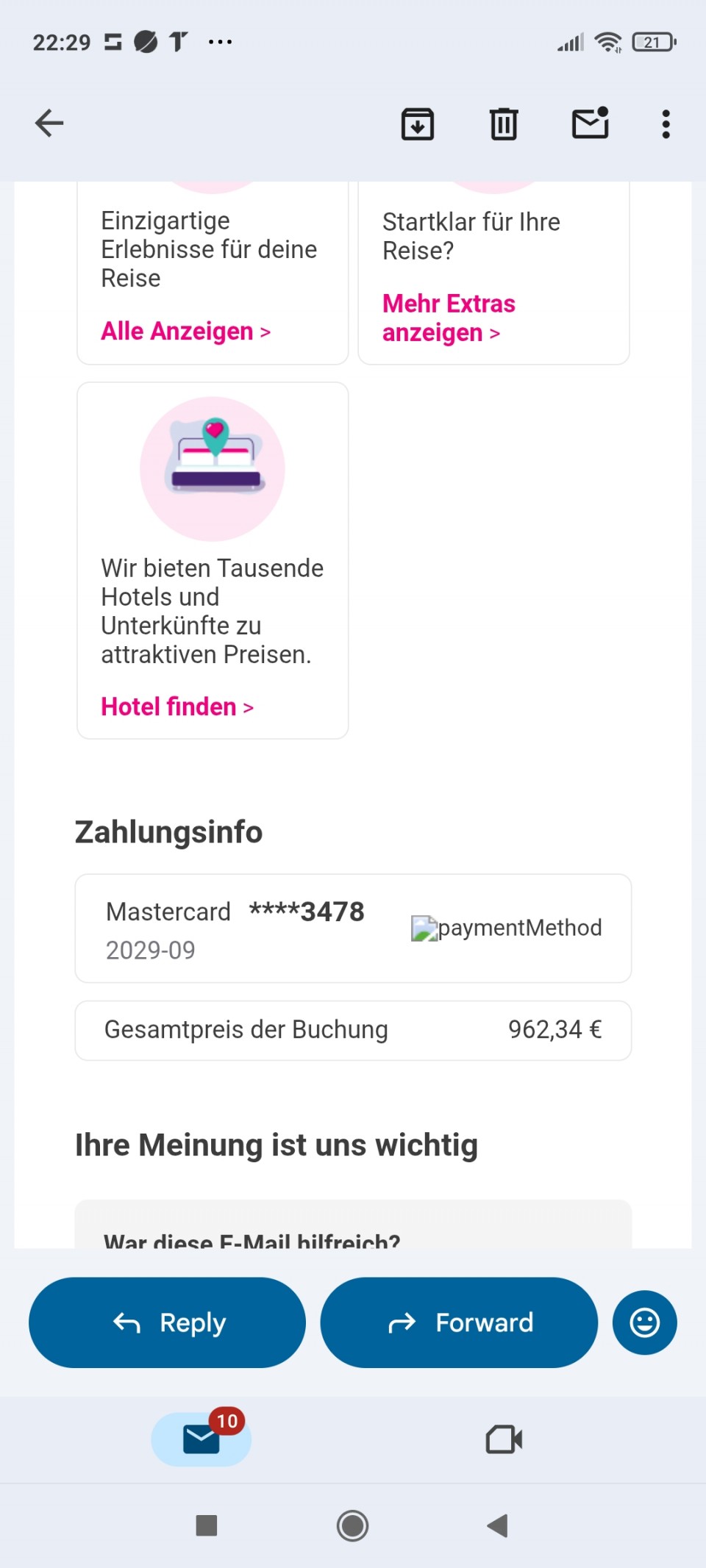Forward this email
Viewport: 706px width, 1568px height.
click(x=459, y=1322)
